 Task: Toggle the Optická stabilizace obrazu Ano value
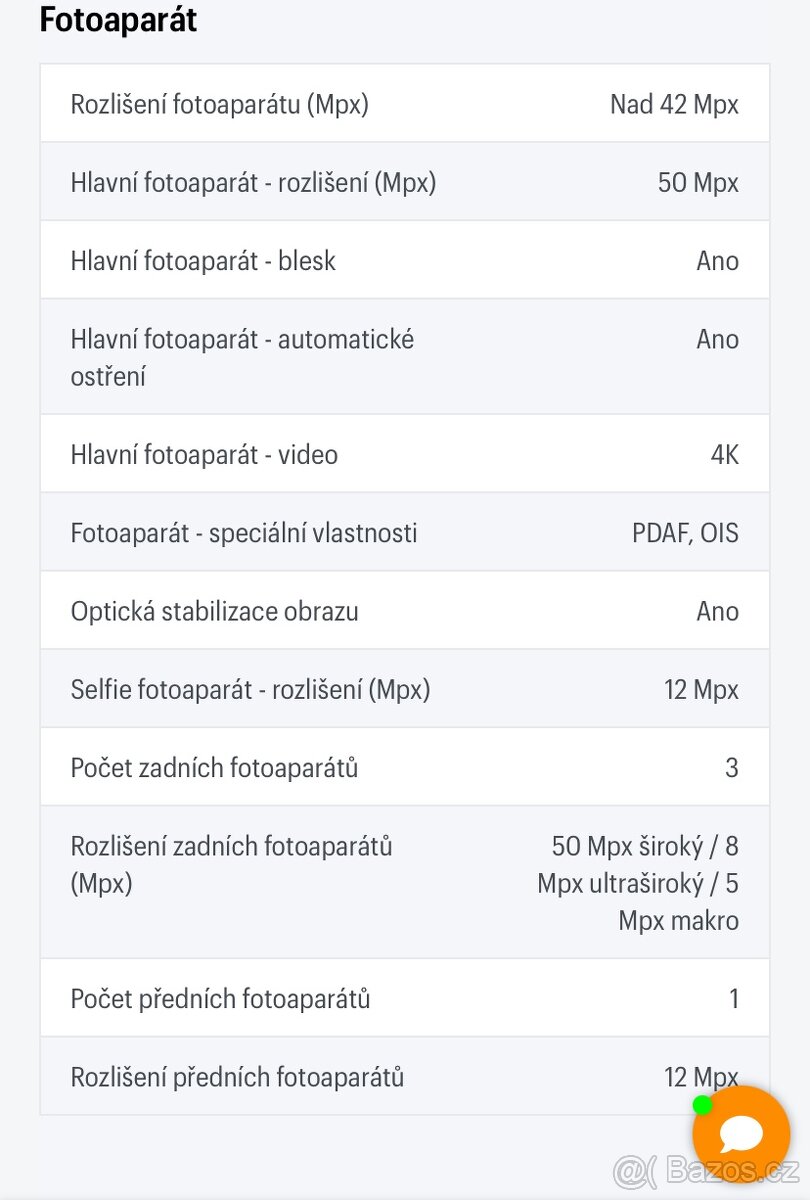pos(718,611)
